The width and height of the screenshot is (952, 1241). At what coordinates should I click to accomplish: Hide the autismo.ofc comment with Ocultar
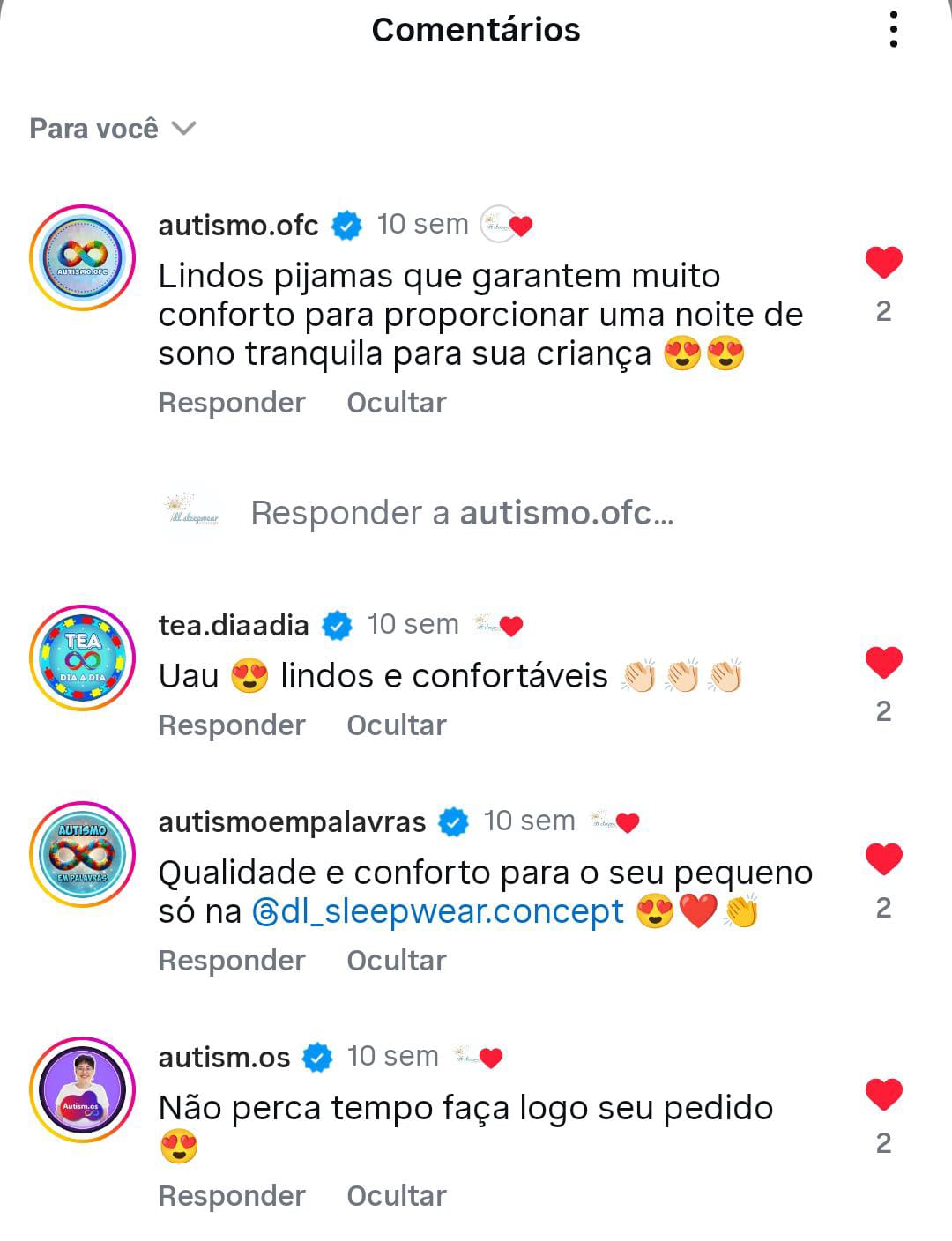(396, 403)
